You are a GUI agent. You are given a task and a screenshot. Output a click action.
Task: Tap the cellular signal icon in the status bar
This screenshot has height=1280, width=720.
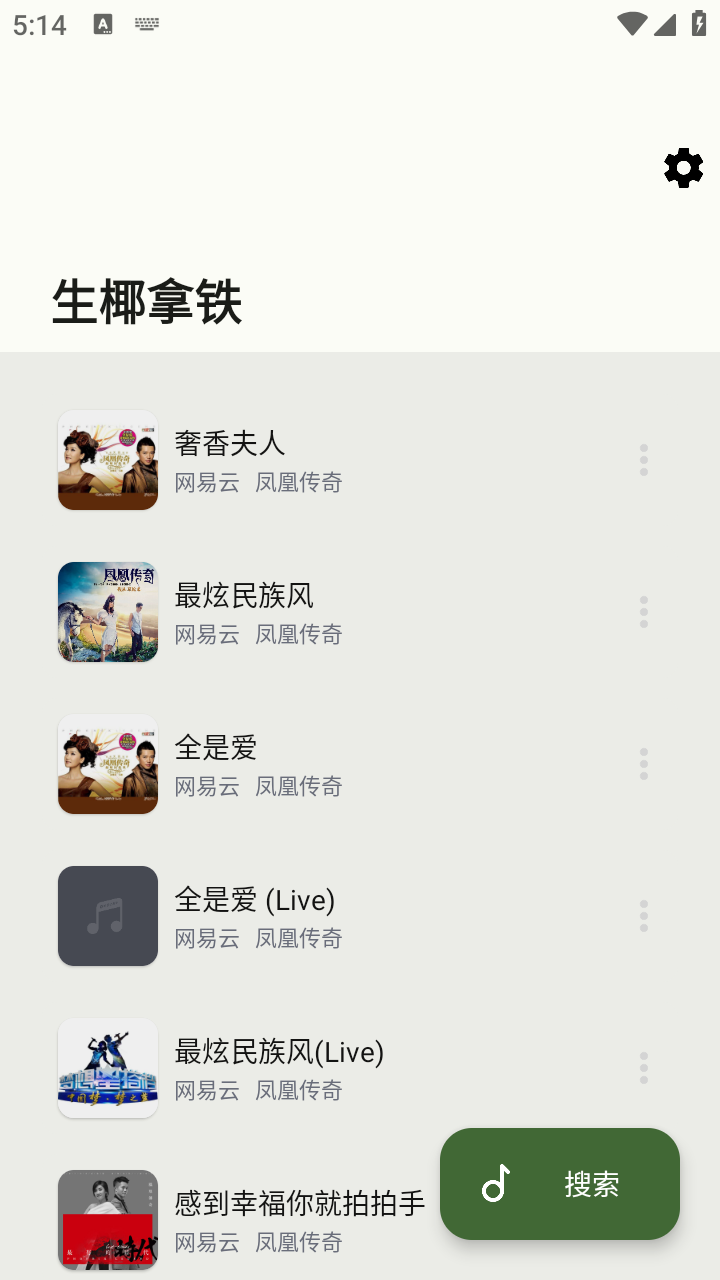(665, 24)
